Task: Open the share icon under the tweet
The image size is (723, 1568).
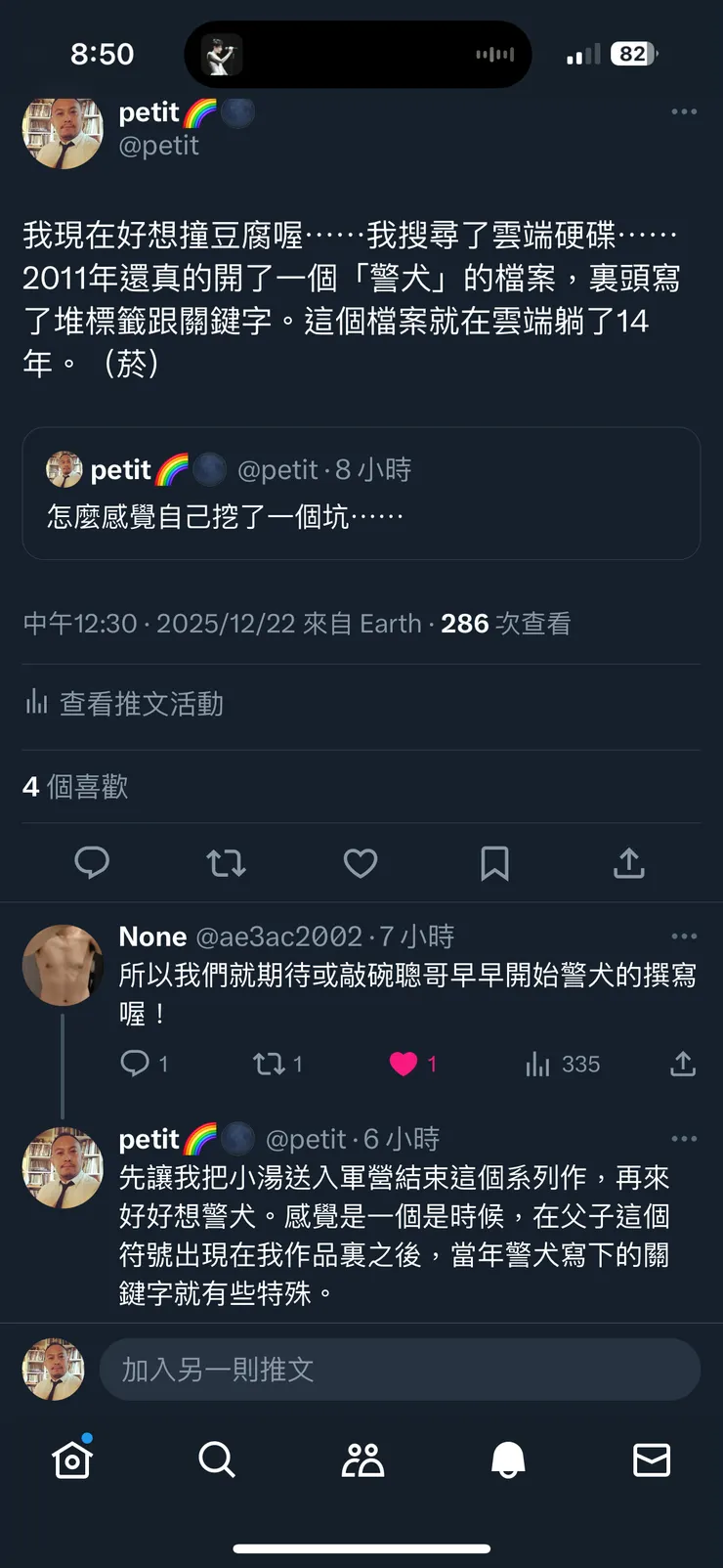Action: coord(628,863)
